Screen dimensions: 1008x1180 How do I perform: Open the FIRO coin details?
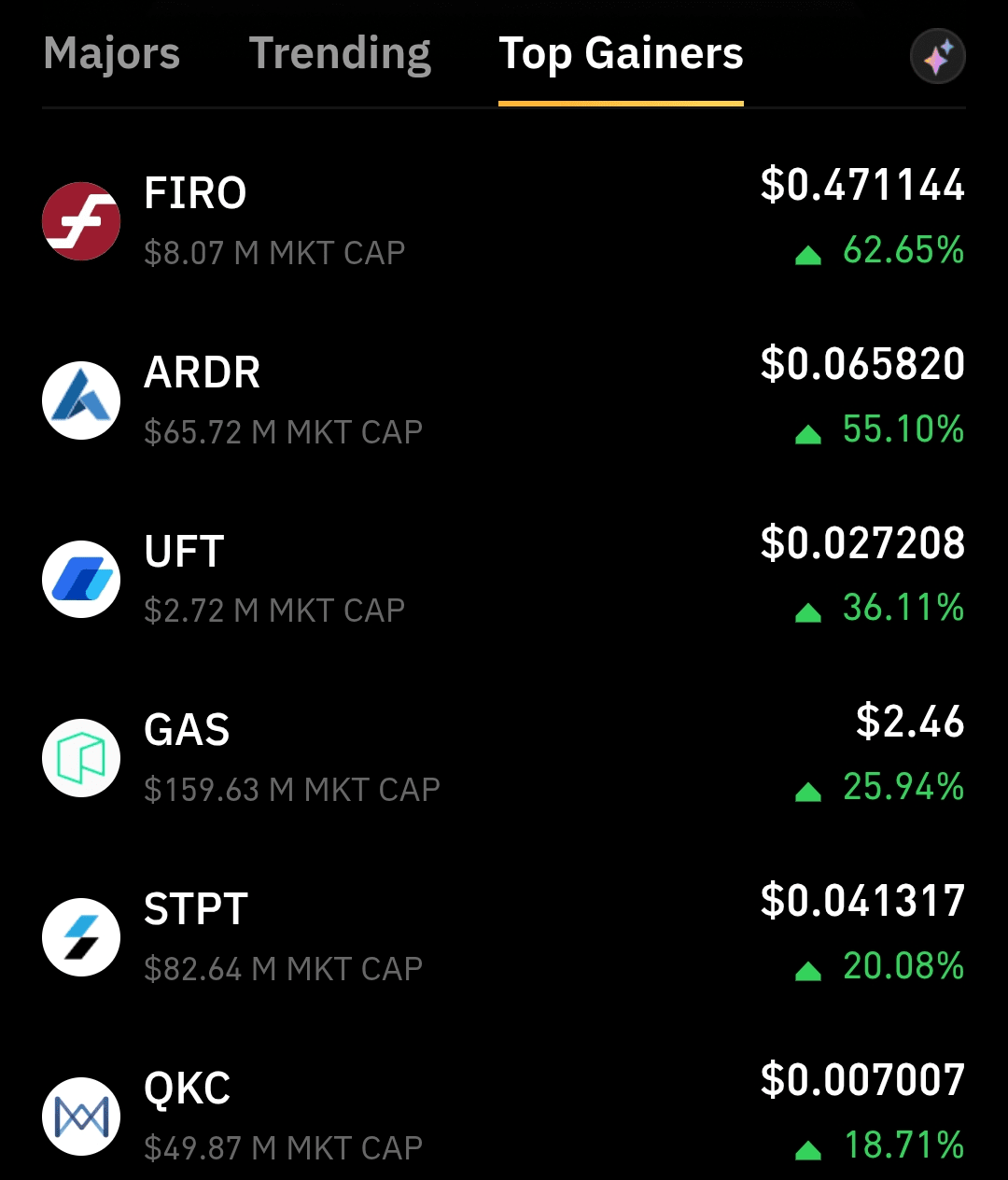[504, 221]
